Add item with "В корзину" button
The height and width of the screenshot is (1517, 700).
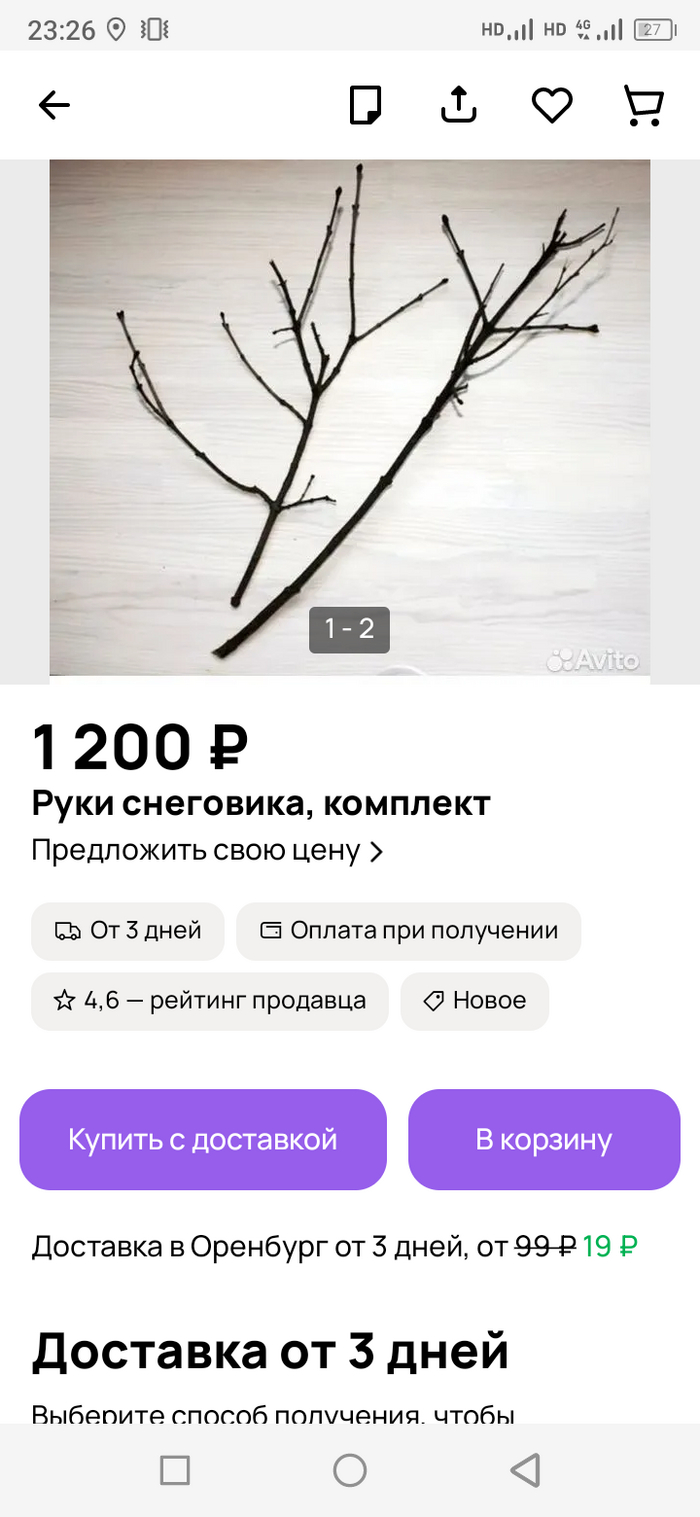point(544,1139)
